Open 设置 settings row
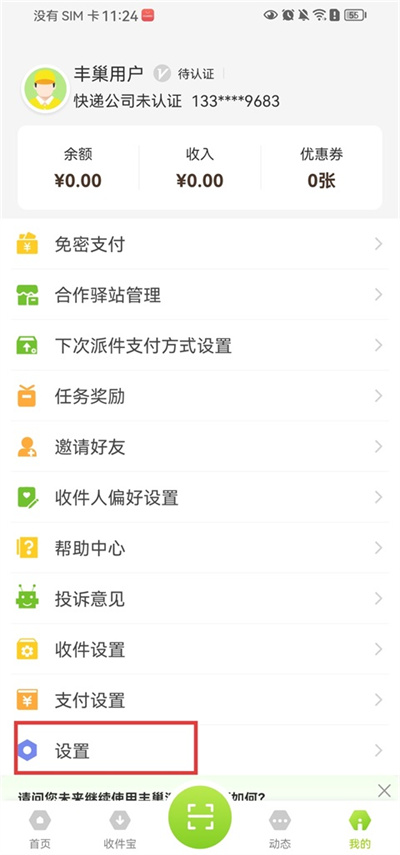The image size is (400, 855). pyautogui.click(x=200, y=751)
